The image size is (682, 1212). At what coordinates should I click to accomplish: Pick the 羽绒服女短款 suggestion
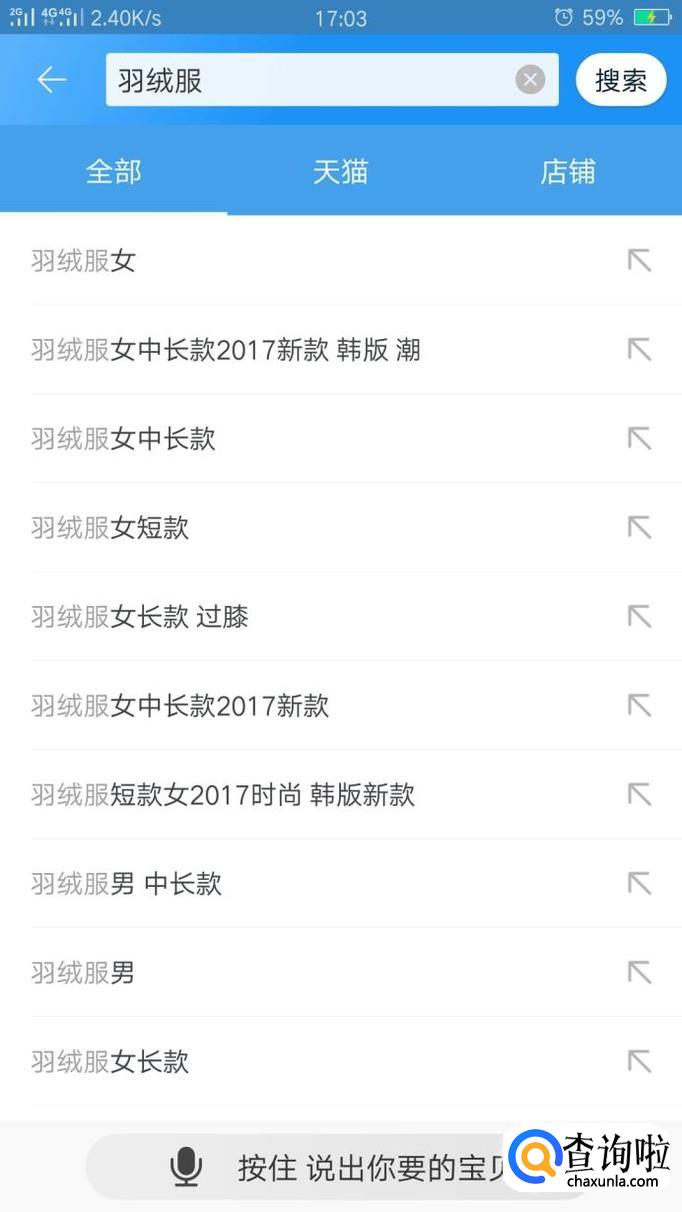[110, 528]
